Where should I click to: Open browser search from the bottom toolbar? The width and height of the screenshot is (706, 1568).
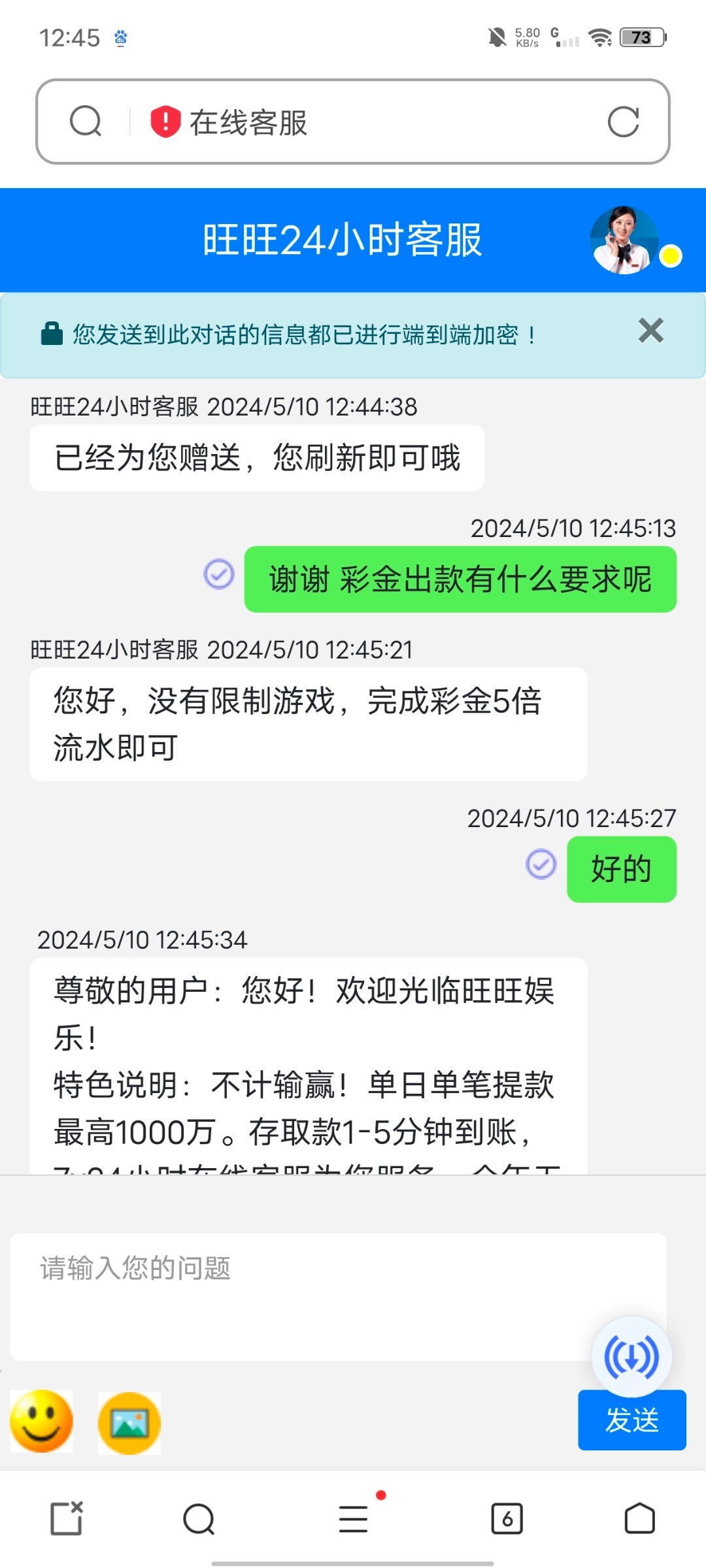(199, 1518)
